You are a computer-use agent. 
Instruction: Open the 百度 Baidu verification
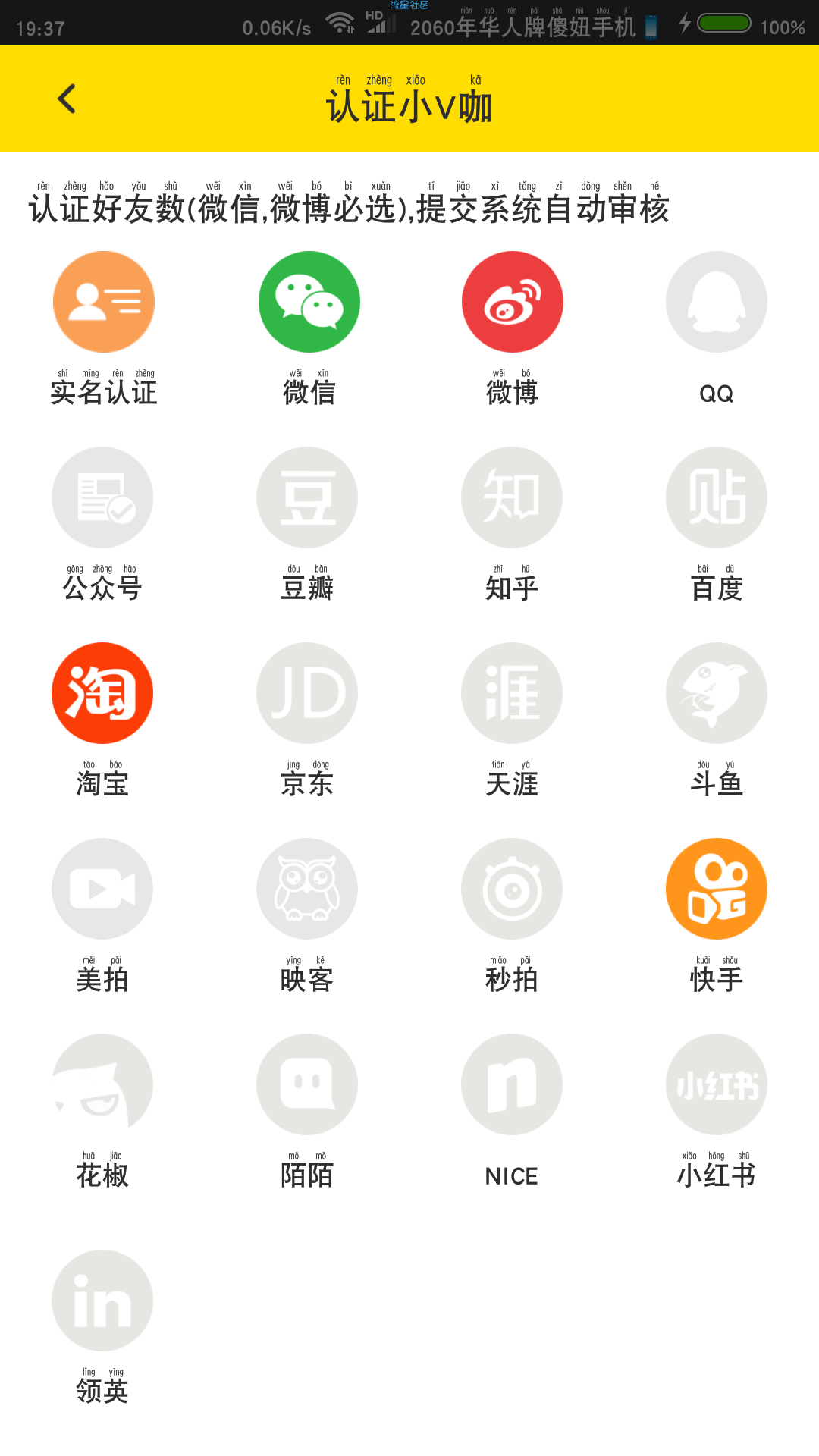717,497
